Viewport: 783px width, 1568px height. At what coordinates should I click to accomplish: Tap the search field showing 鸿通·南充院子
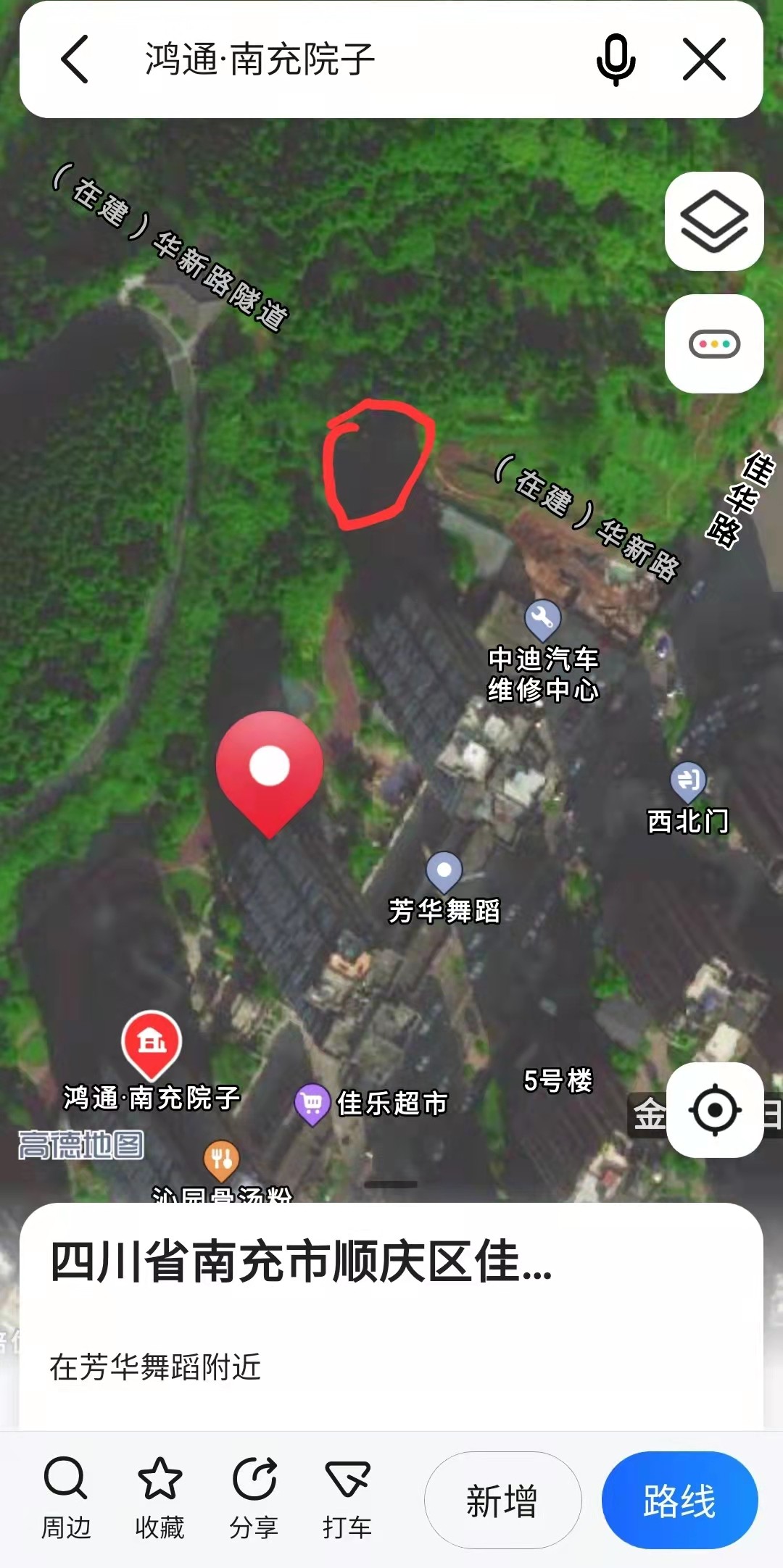pos(326,59)
